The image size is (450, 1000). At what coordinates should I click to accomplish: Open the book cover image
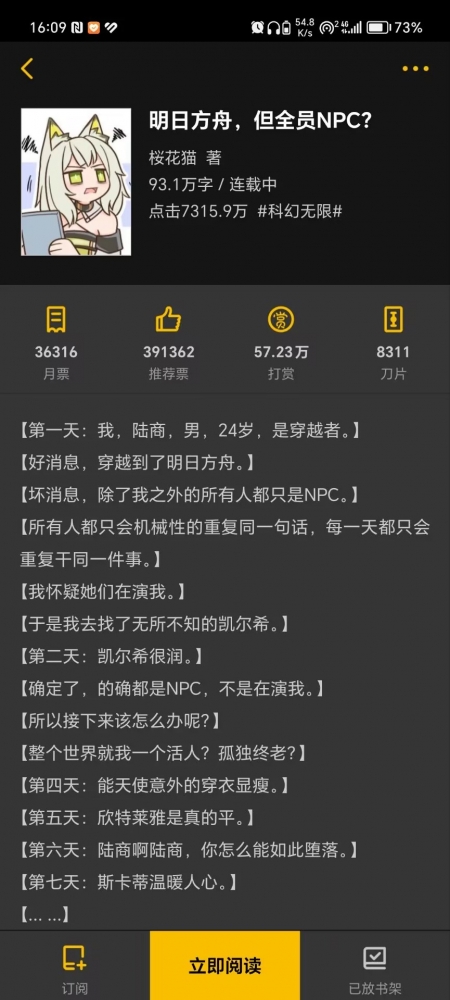coord(76,182)
